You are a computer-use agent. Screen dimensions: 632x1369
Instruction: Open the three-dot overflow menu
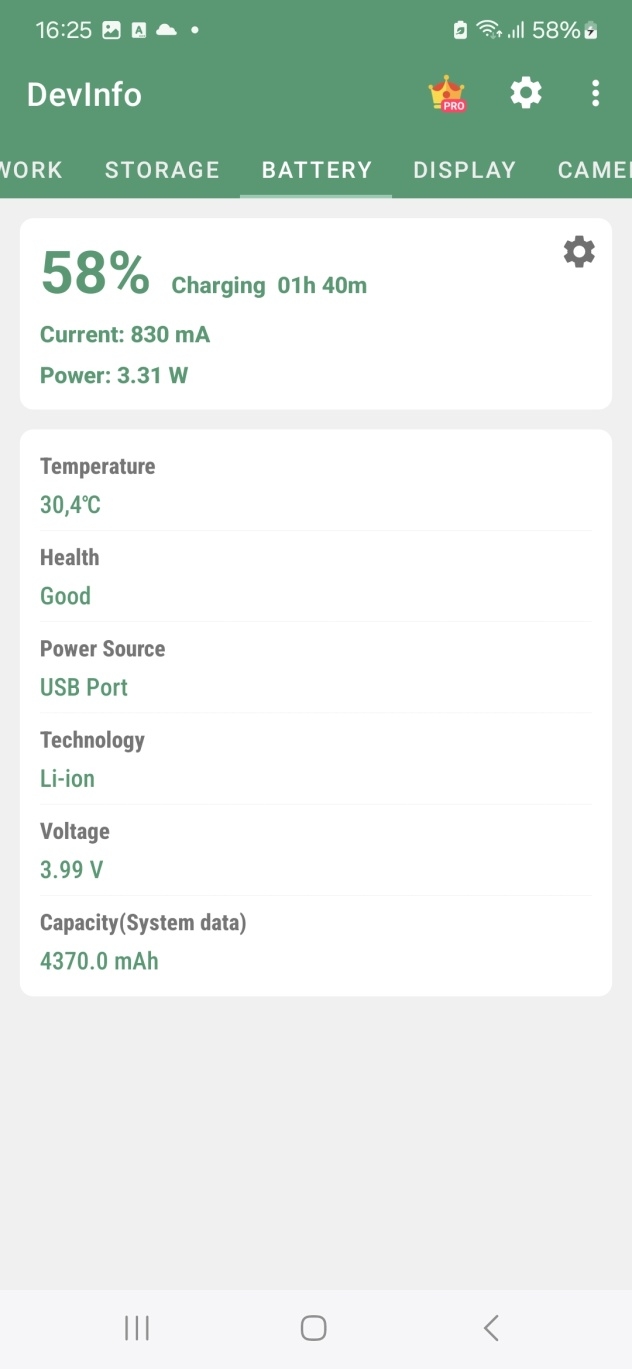pos(595,94)
